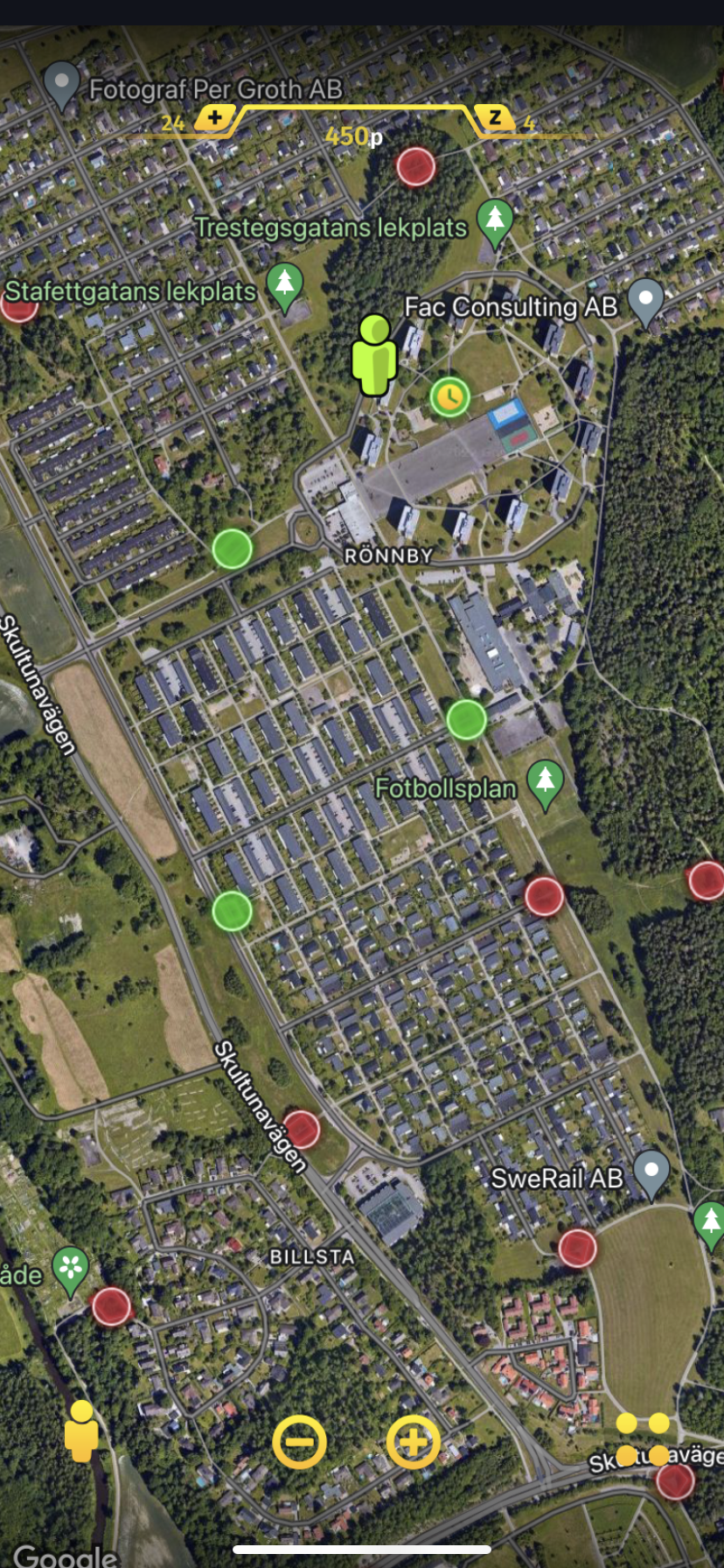Tap the green player avatar on the map
The height and width of the screenshot is (1568, 724).
click(374, 355)
